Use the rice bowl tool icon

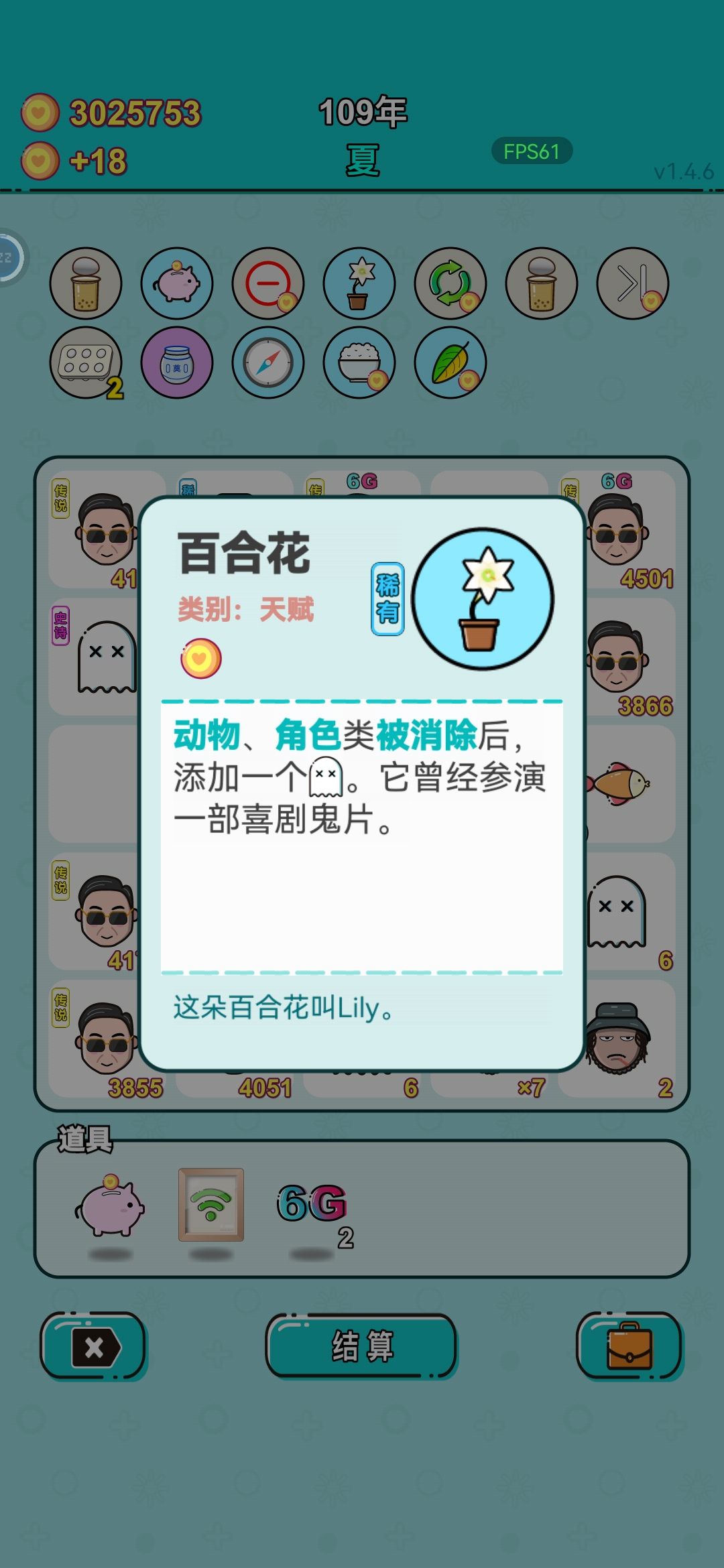click(361, 362)
